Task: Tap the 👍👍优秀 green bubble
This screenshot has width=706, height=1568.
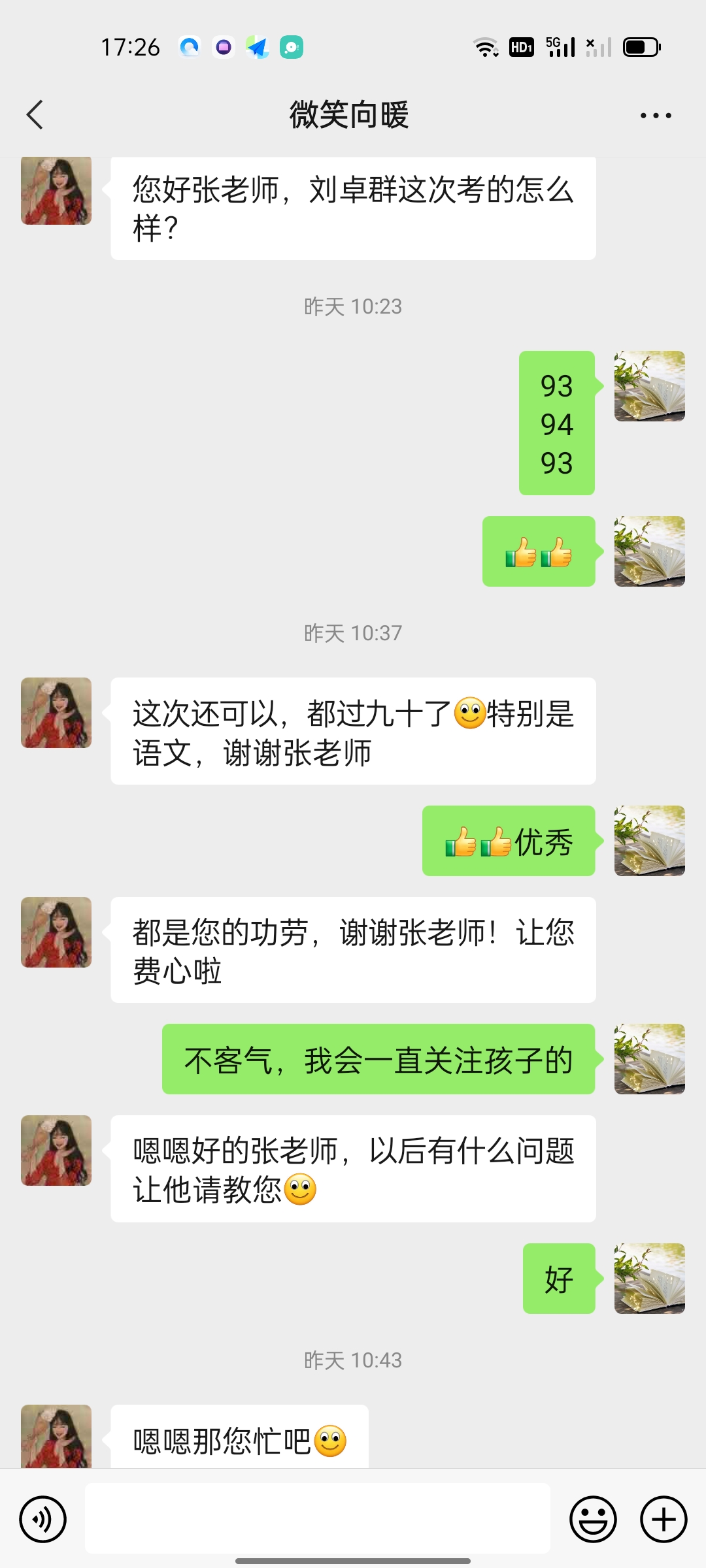Action: coord(509,842)
